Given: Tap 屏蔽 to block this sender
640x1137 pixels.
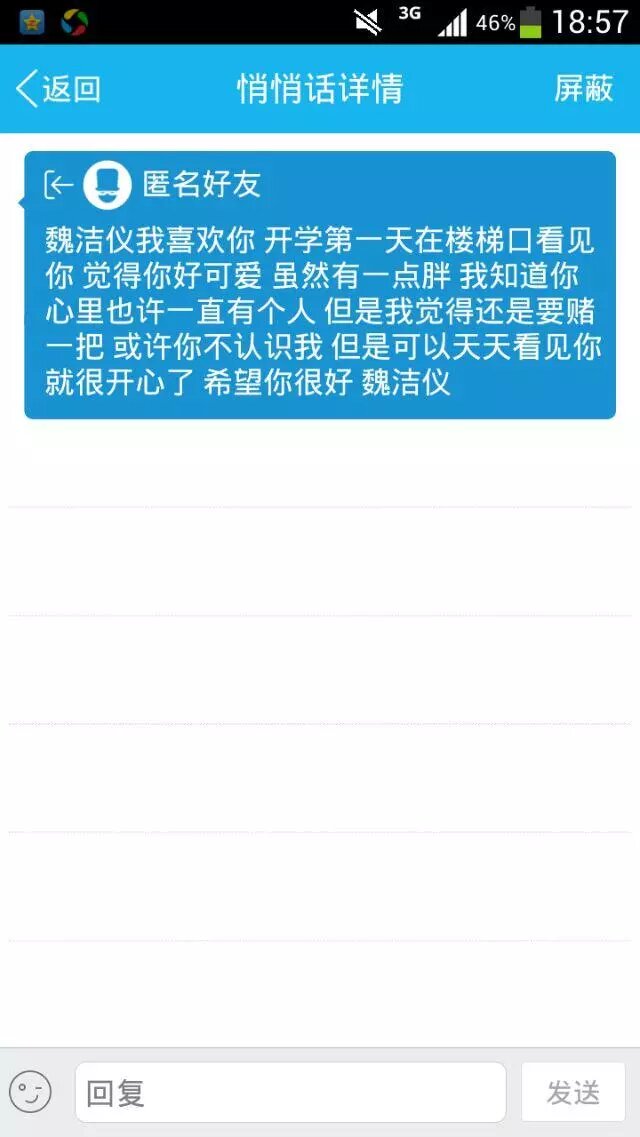Looking at the screenshot, I should (583, 89).
